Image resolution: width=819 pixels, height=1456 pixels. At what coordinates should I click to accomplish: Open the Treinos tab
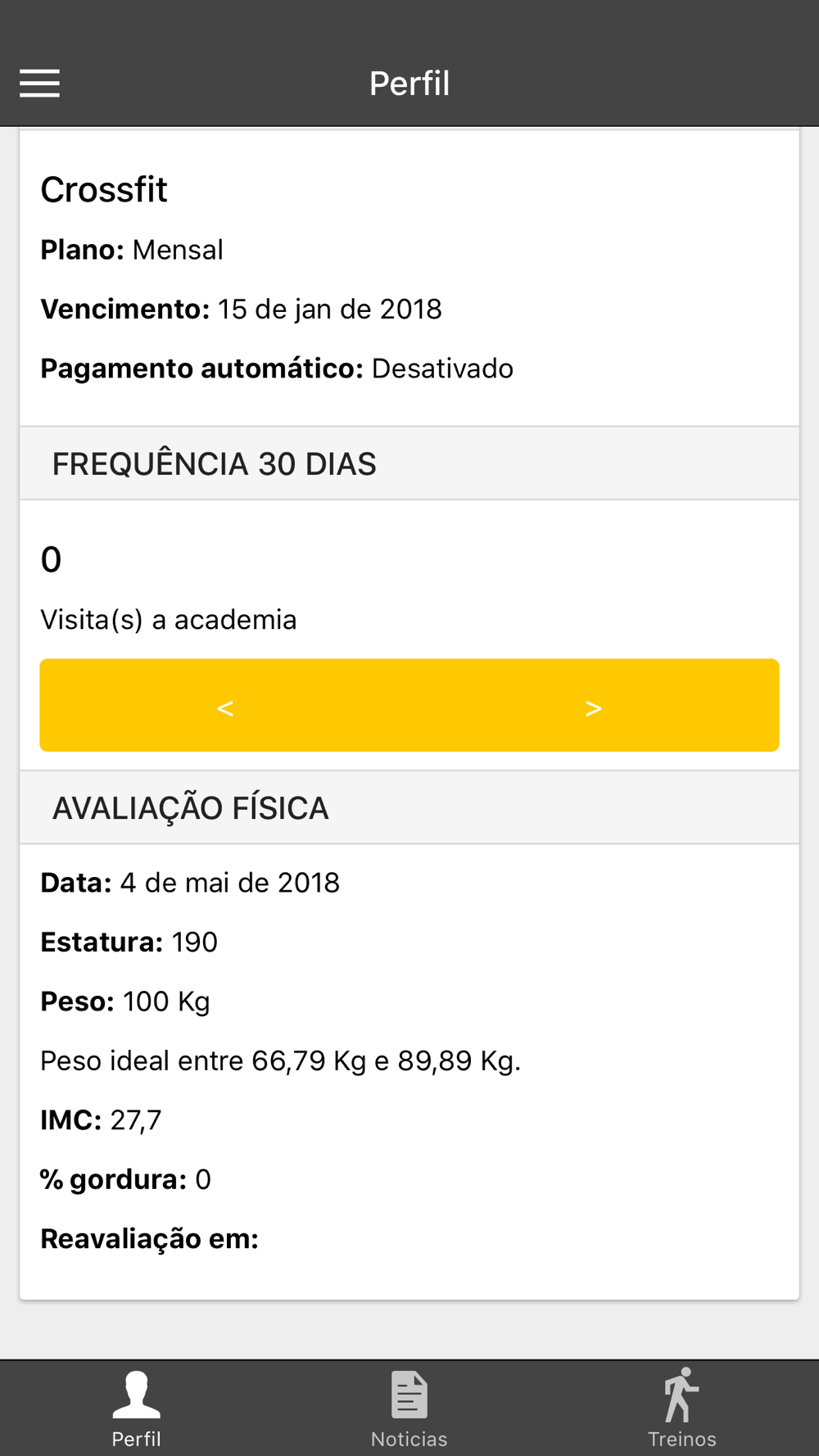[681, 1409]
